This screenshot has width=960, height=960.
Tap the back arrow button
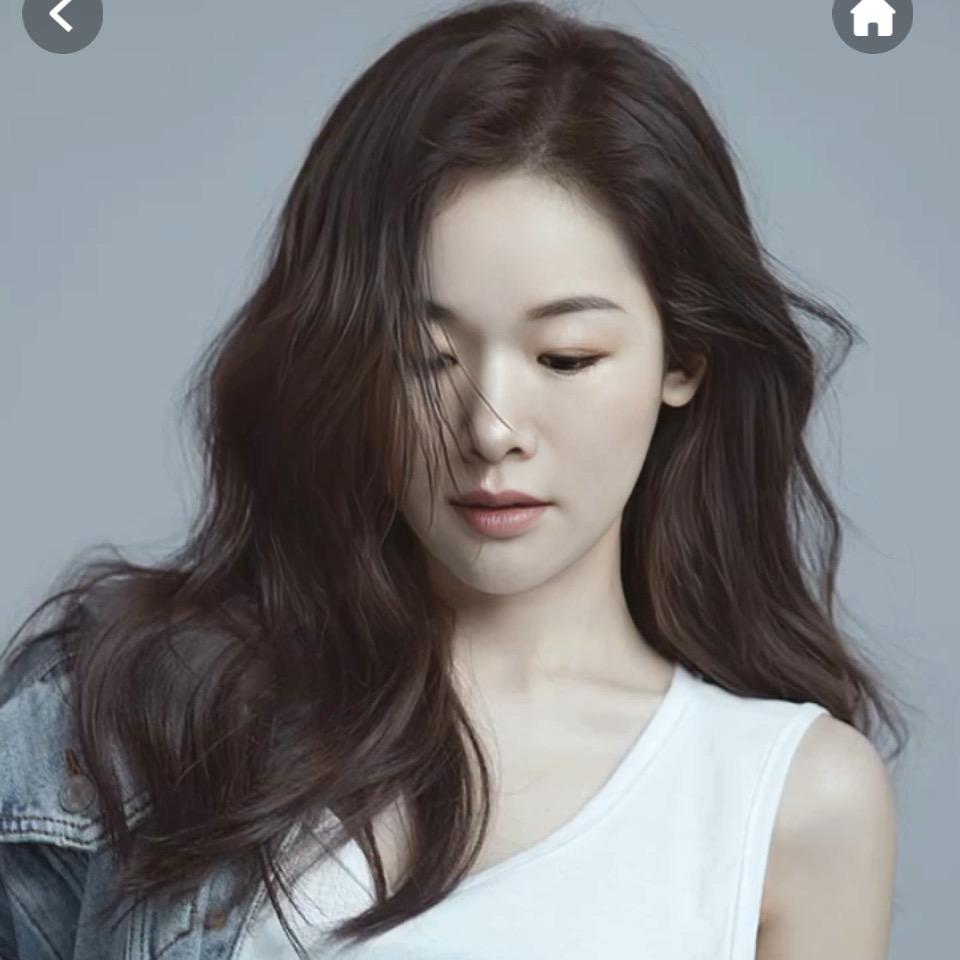pyautogui.click(x=62, y=16)
